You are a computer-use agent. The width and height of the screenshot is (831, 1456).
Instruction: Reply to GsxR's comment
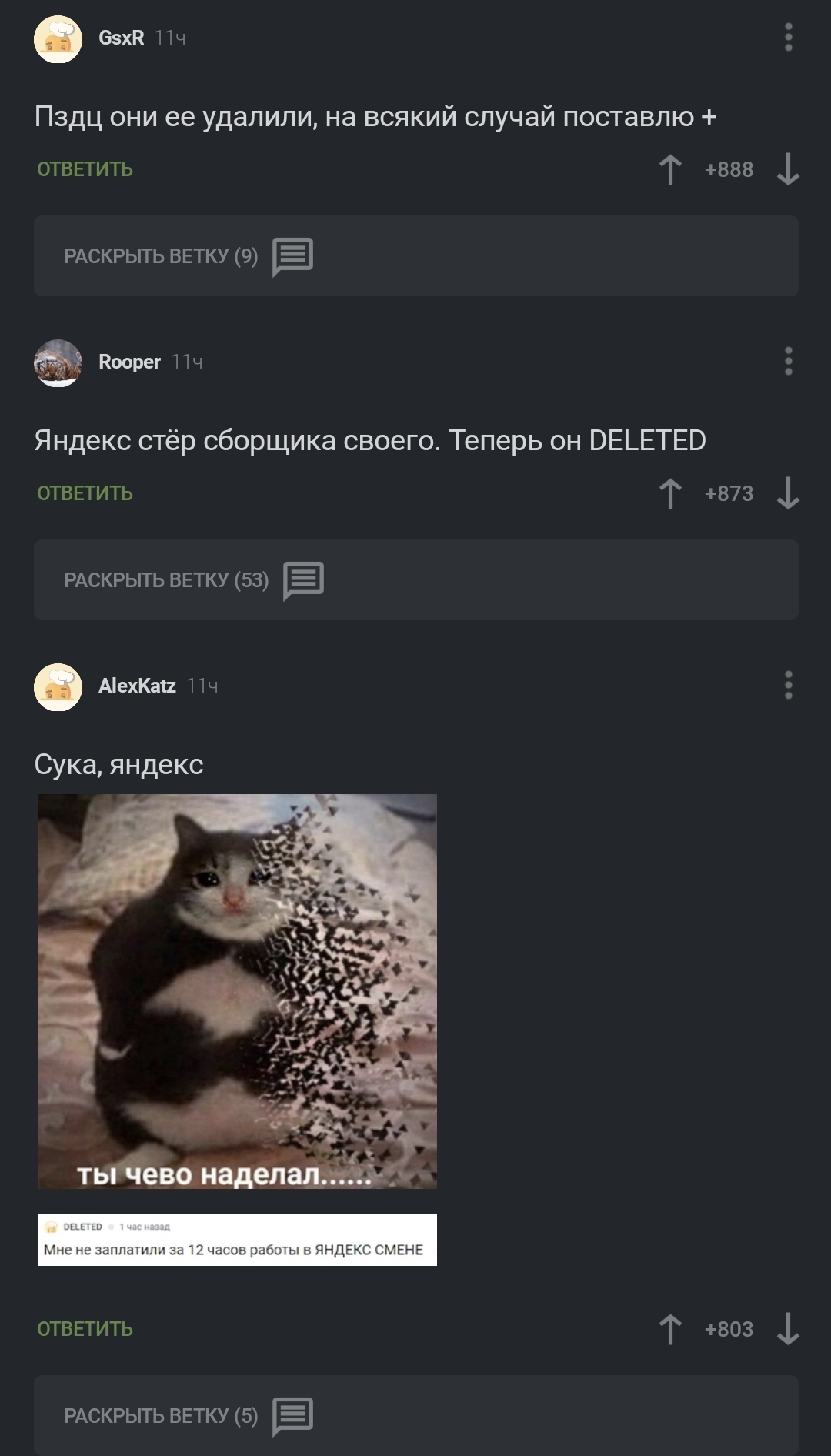click(x=85, y=169)
